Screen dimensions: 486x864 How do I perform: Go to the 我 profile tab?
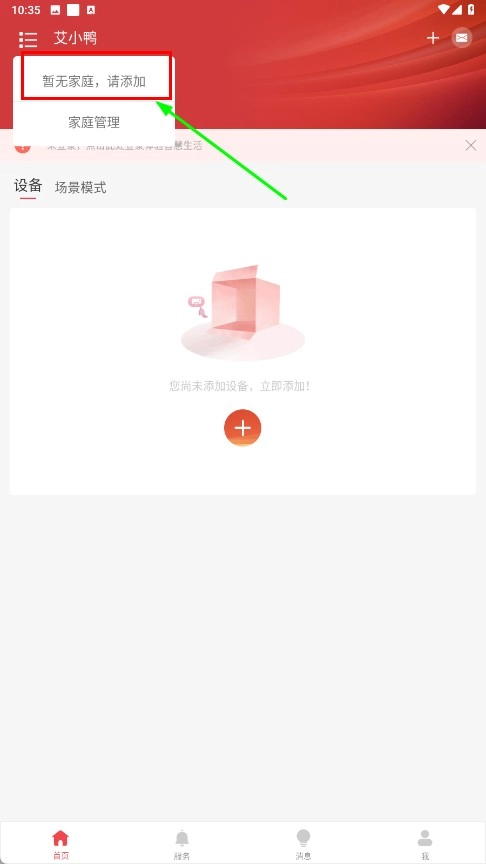coord(425,844)
